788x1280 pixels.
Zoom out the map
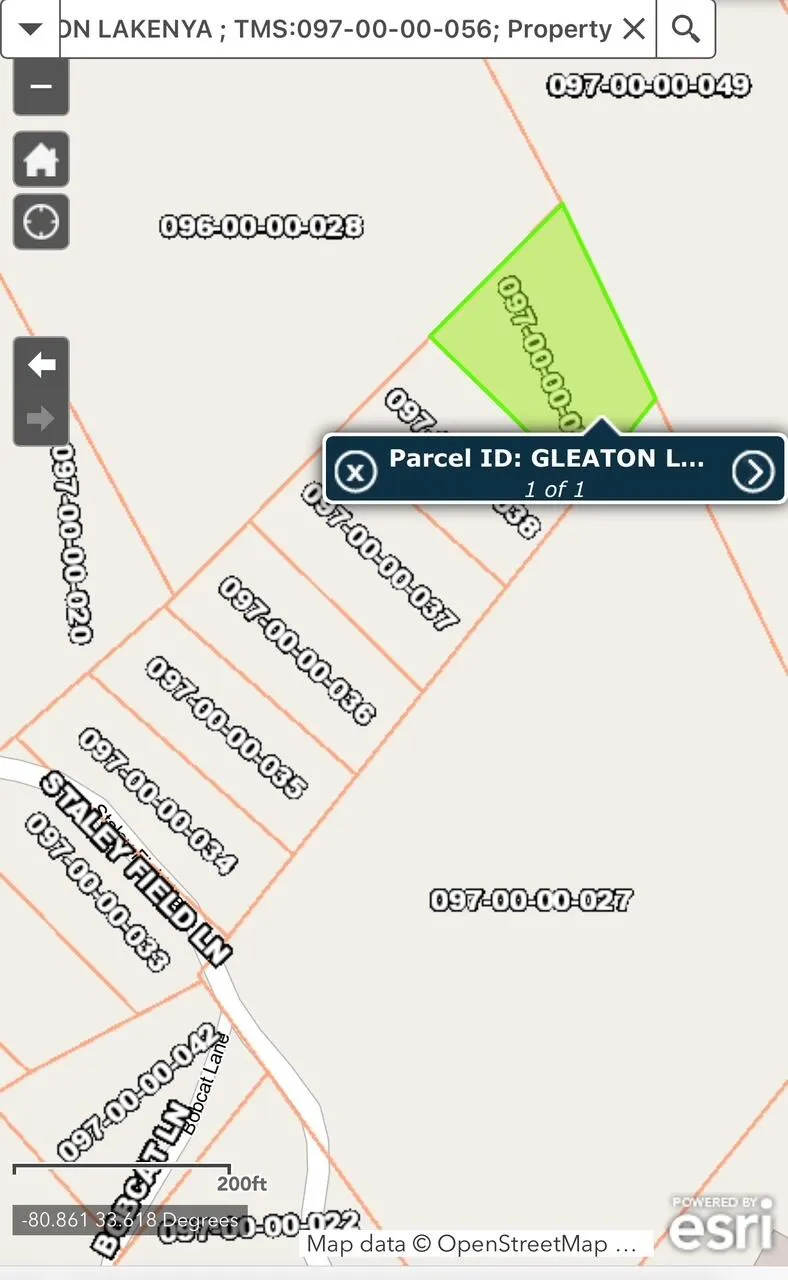(41, 86)
